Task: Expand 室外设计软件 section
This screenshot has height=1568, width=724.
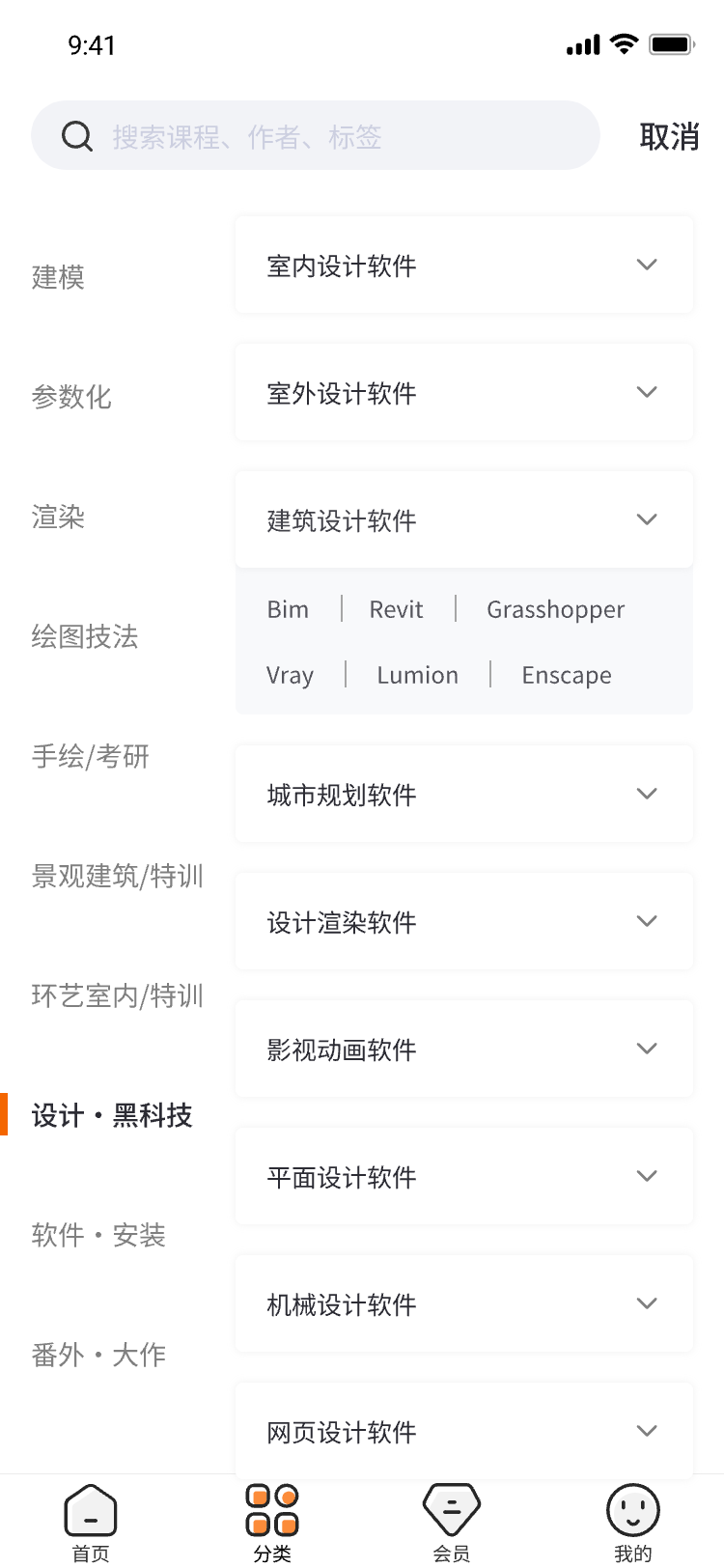Action: 463,393
